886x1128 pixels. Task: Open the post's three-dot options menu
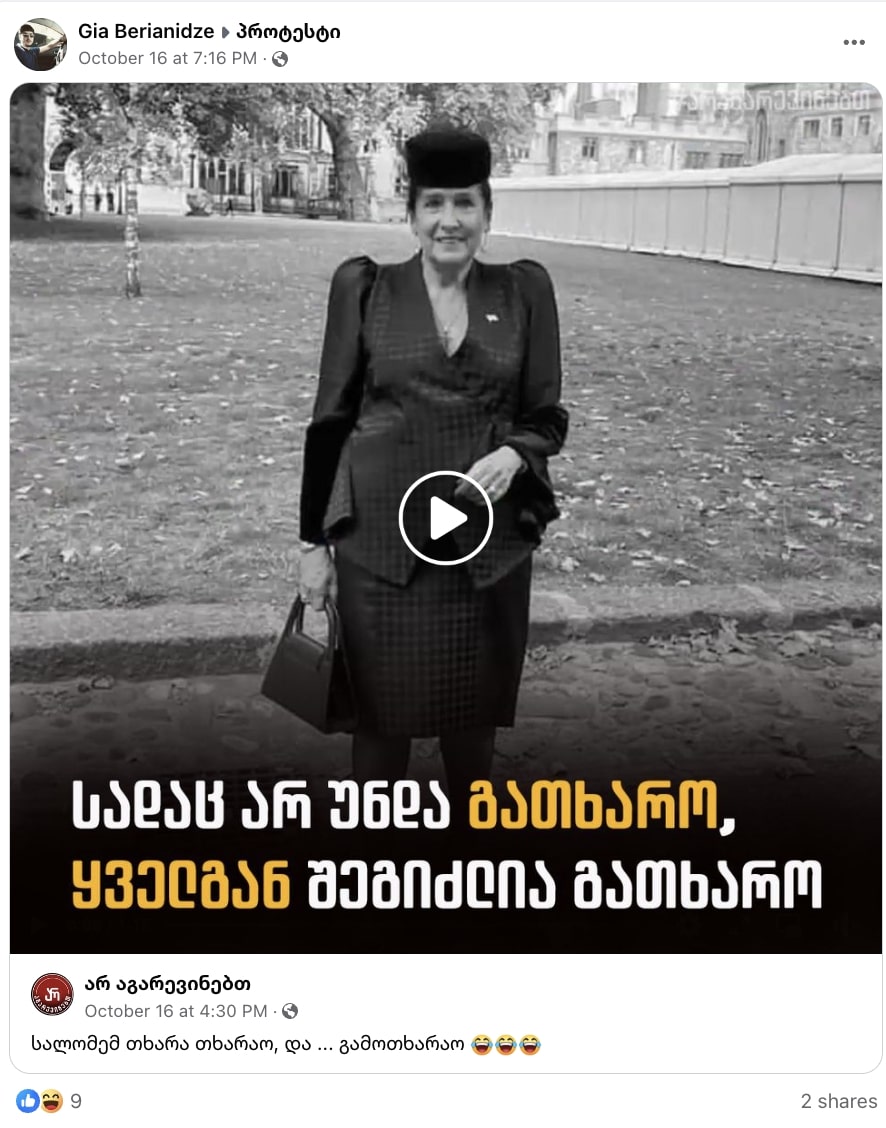853,42
